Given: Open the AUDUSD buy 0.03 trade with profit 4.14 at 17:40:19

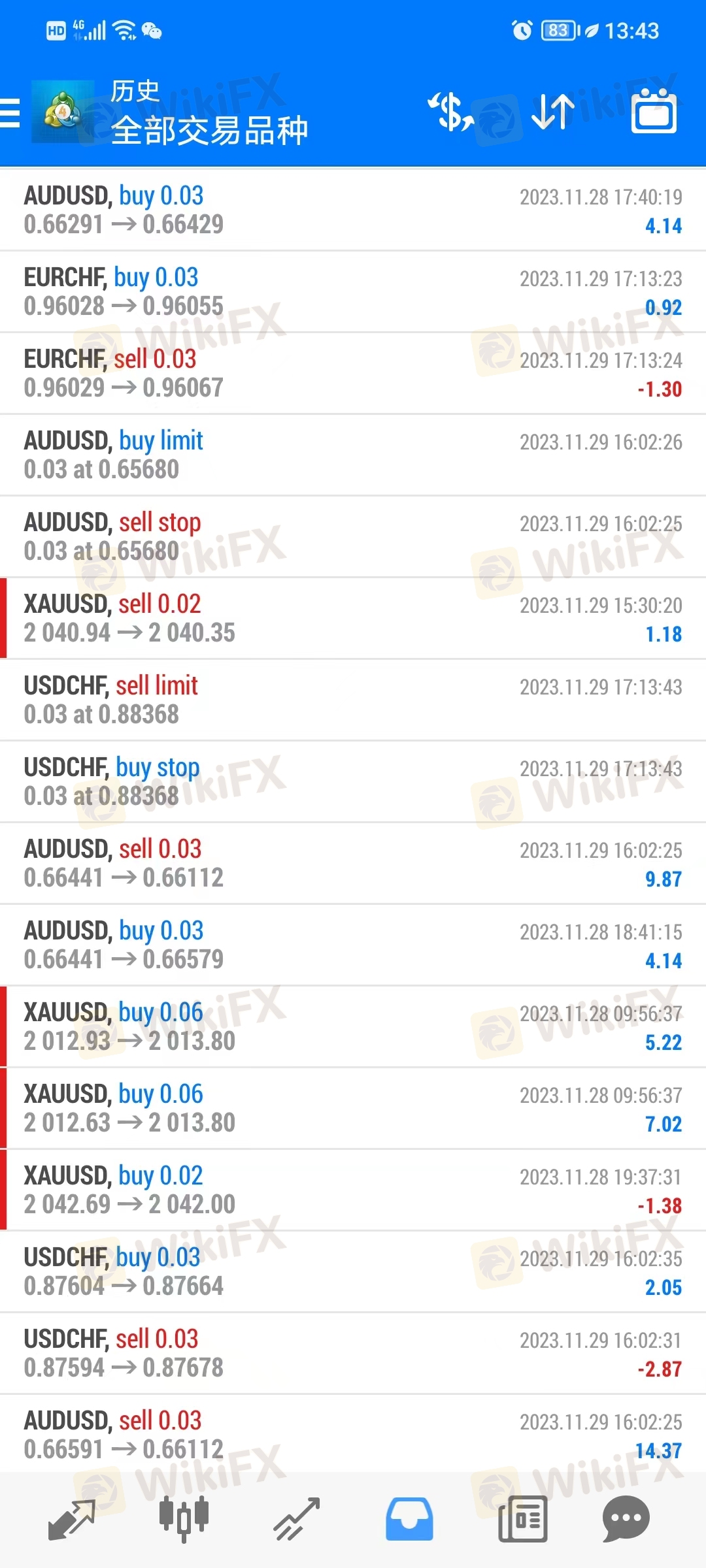Looking at the screenshot, I should click(x=353, y=210).
